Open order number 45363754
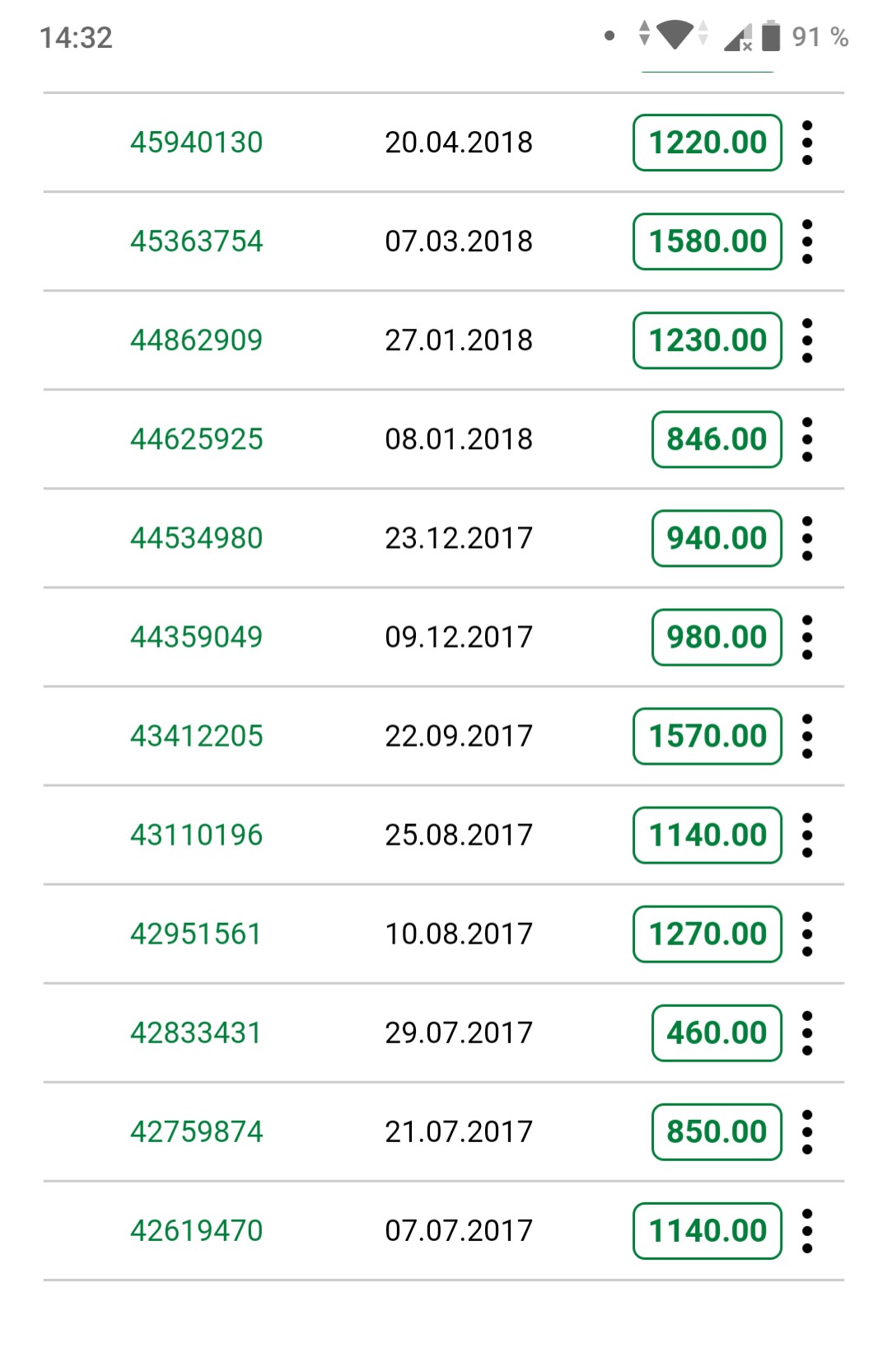Viewport: 887px width, 1372px height. click(x=196, y=241)
